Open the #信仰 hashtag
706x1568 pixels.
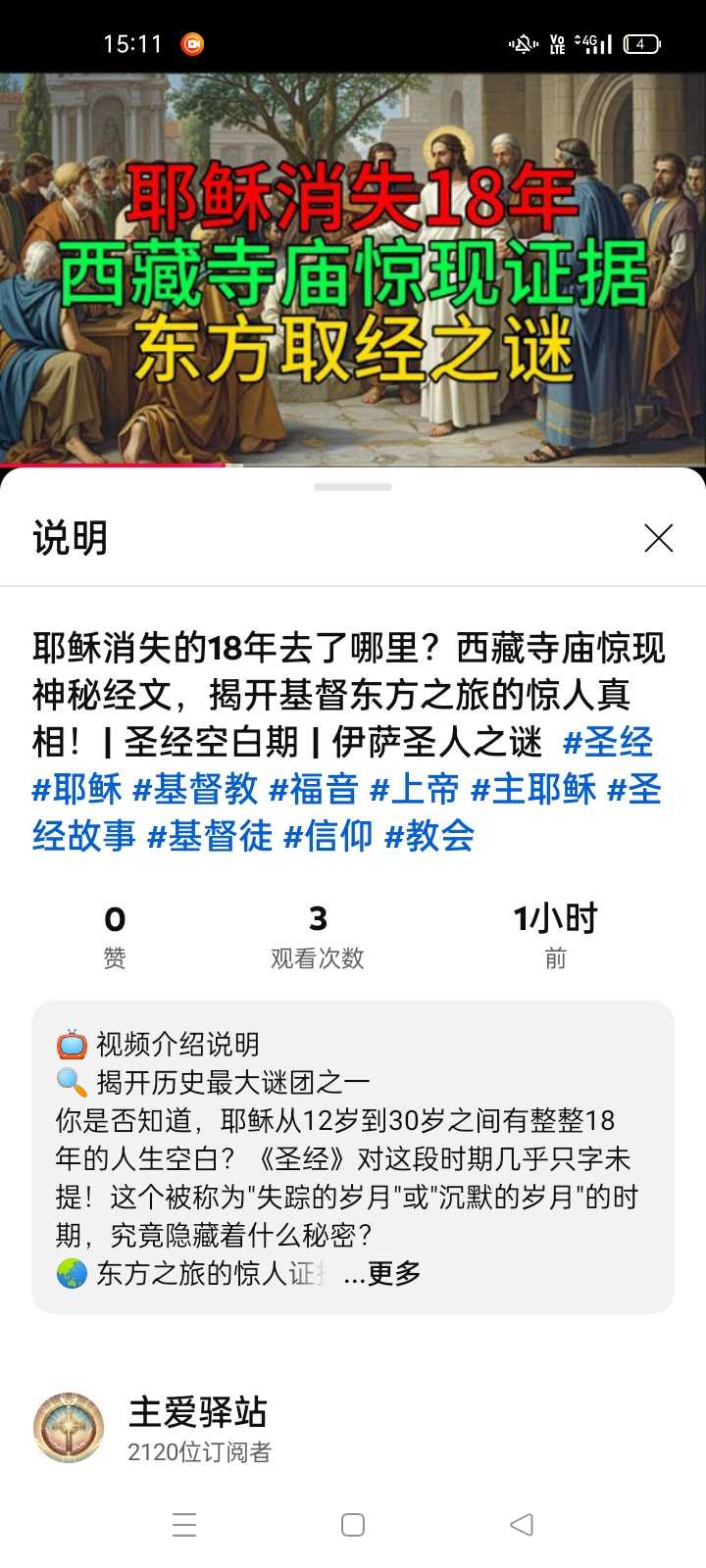[x=328, y=836]
